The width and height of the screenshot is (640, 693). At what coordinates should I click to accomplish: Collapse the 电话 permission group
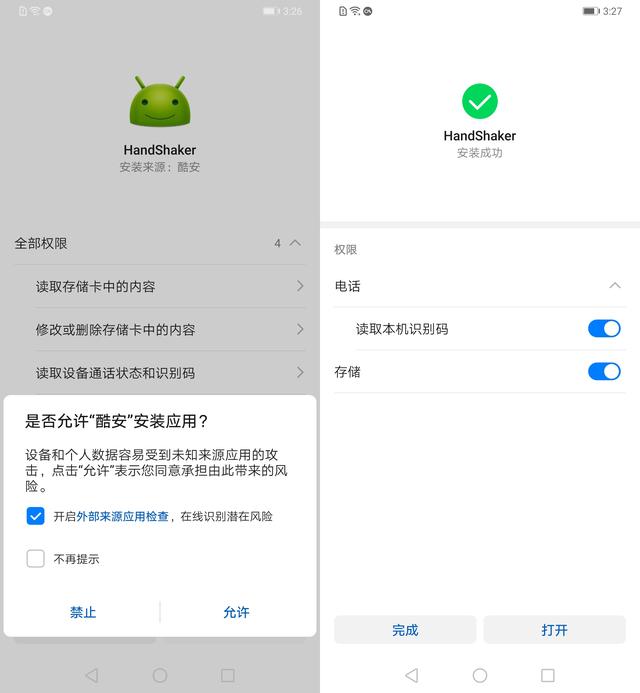point(614,286)
